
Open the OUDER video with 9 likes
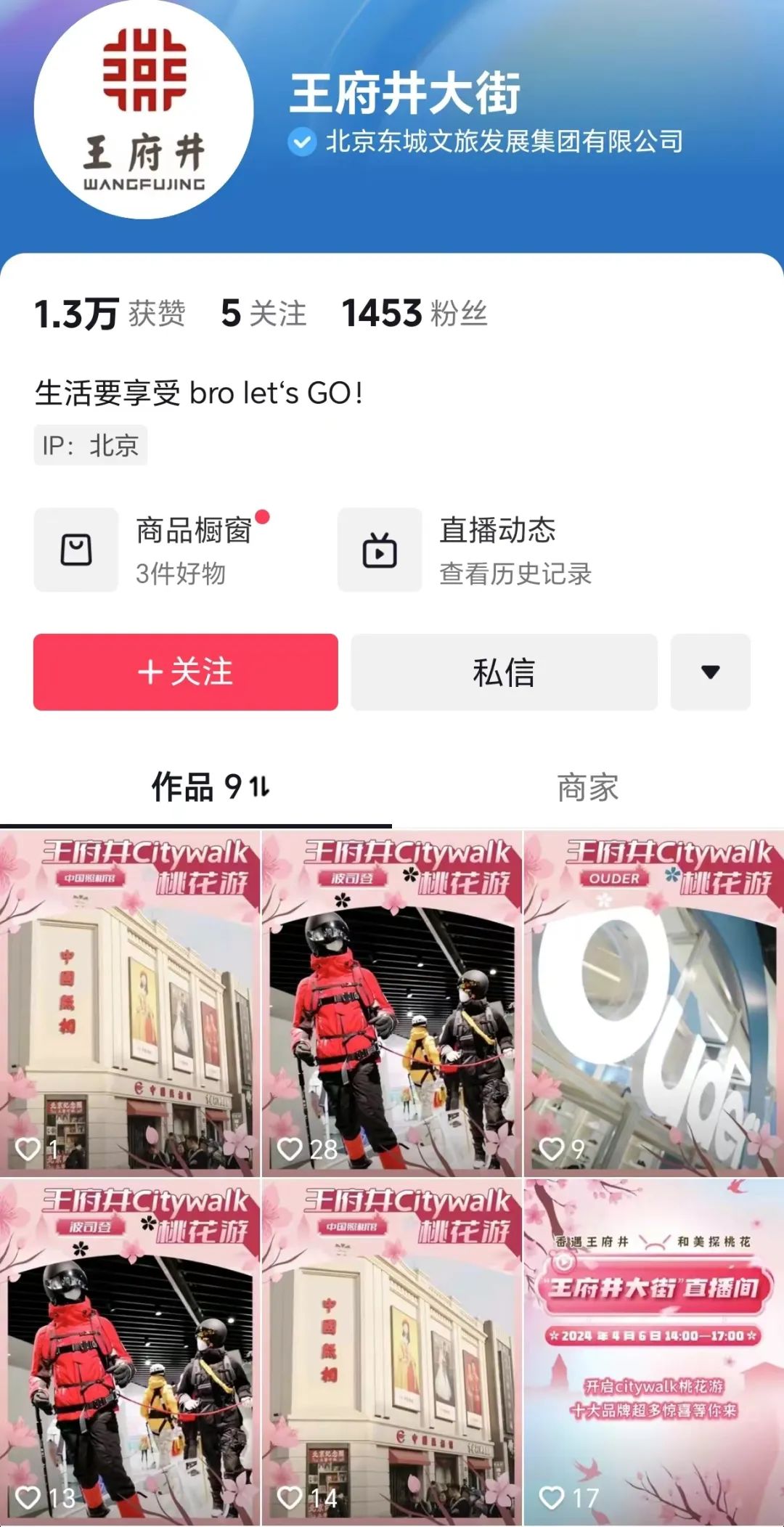[653, 1002]
